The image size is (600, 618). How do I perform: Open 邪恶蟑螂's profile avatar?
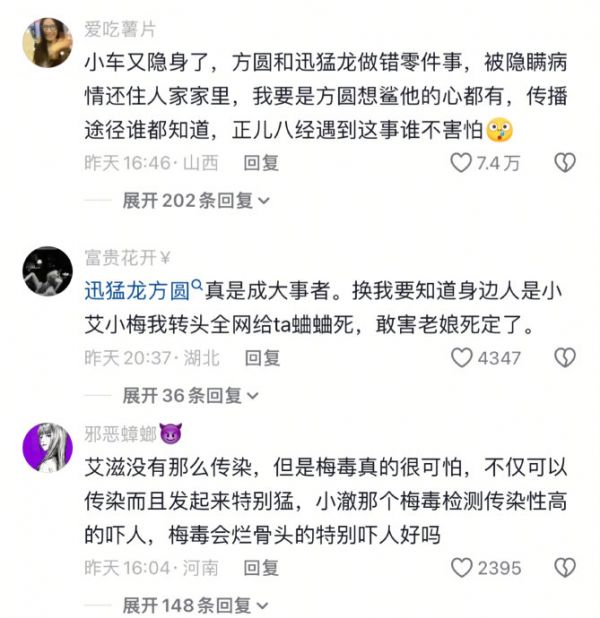pos(46,447)
